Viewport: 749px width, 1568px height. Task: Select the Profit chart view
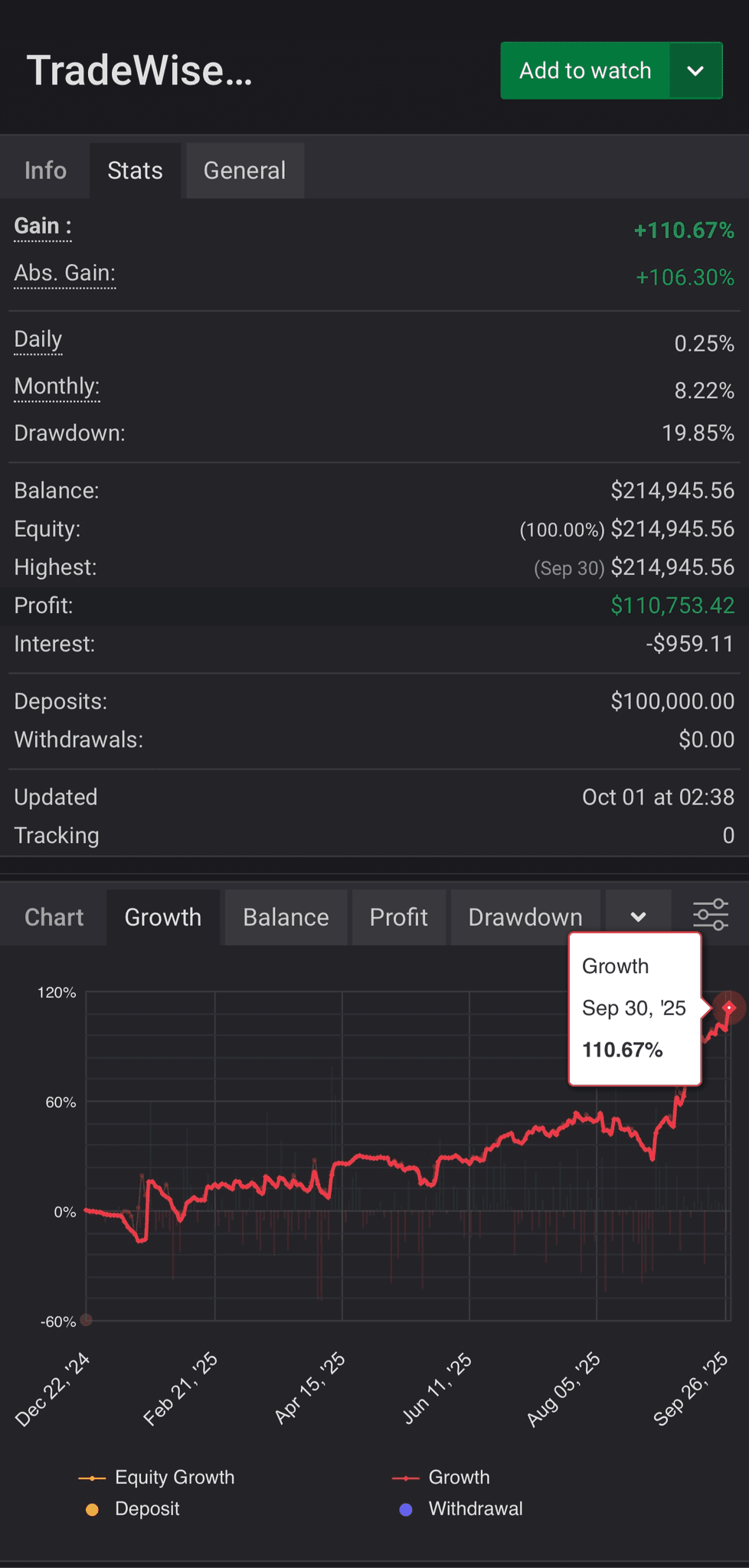click(x=399, y=916)
